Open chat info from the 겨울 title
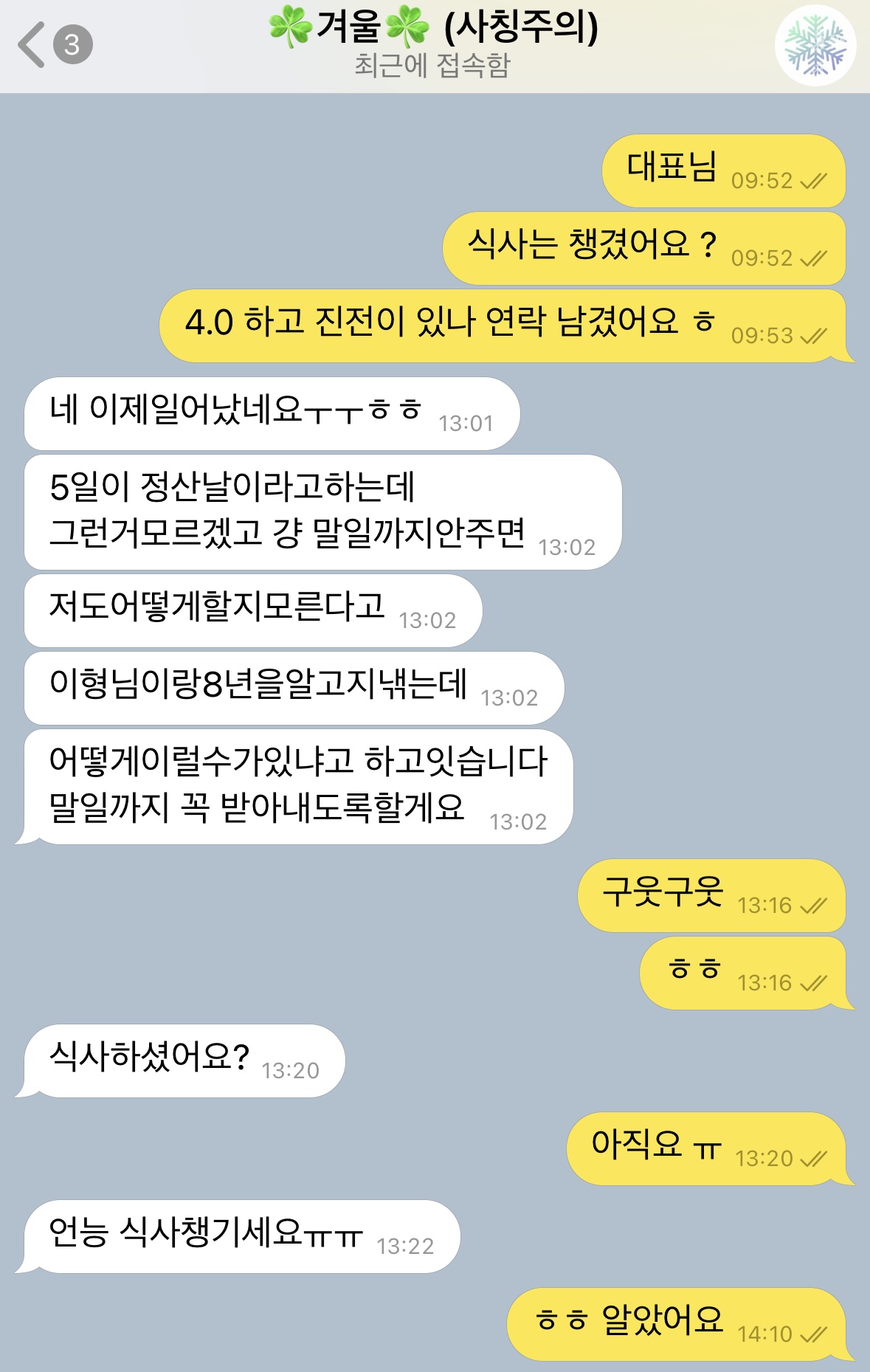Image resolution: width=870 pixels, height=1372 pixels. (x=433, y=30)
